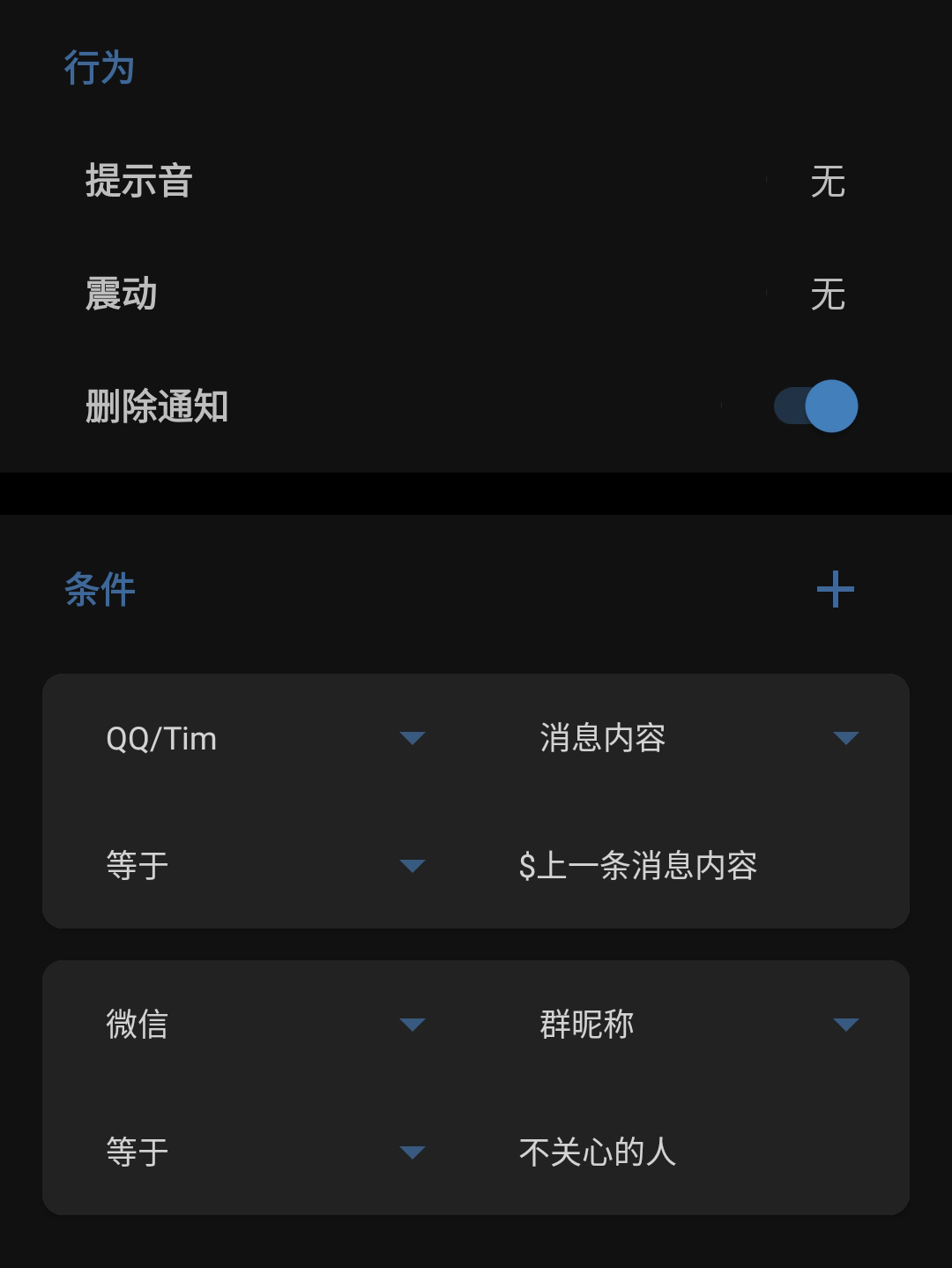The height and width of the screenshot is (1268, 952).
Task: Expand the 消息内容 field dropdown
Action: coord(698,738)
